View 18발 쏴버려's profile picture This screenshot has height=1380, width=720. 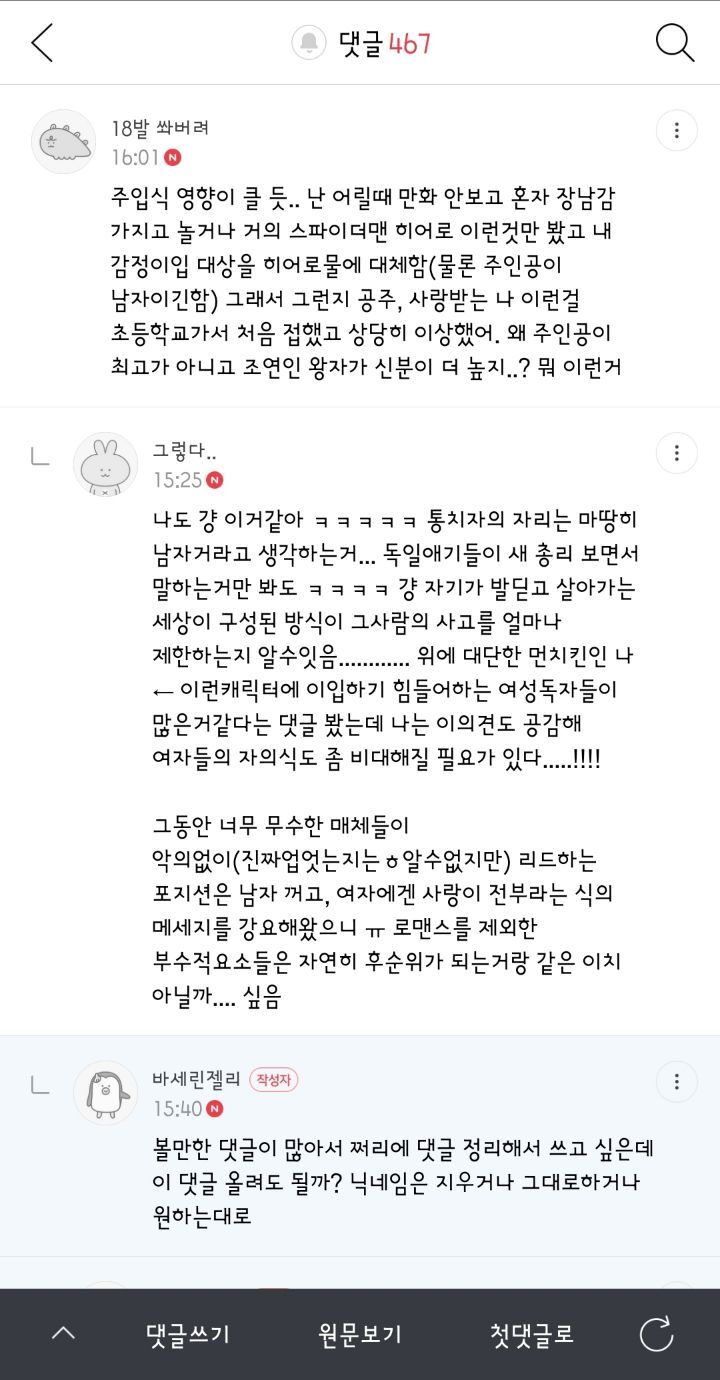pyautogui.click(x=64, y=142)
